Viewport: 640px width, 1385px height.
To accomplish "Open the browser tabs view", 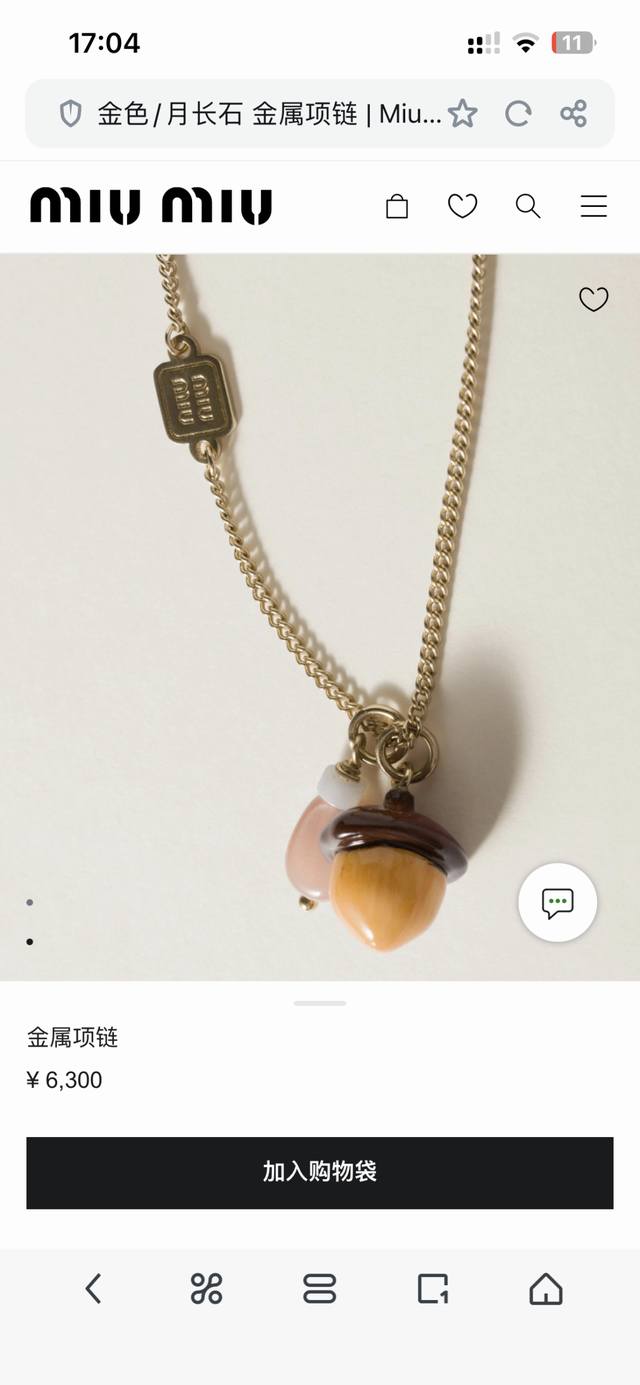I will [320, 1289].
